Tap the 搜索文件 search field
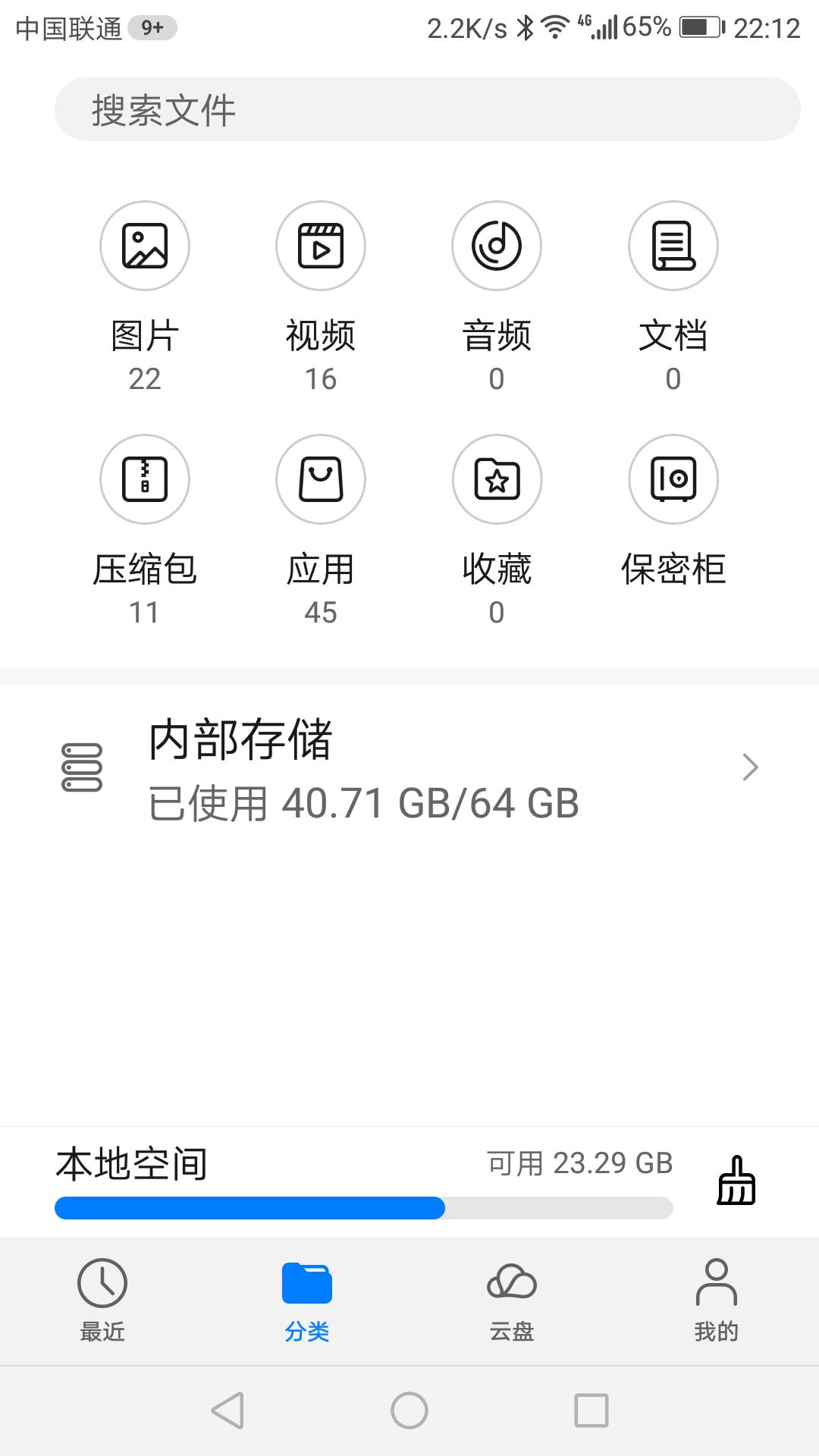Image resolution: width=819 pixels, height=1456 pixels. pos(409,108)
